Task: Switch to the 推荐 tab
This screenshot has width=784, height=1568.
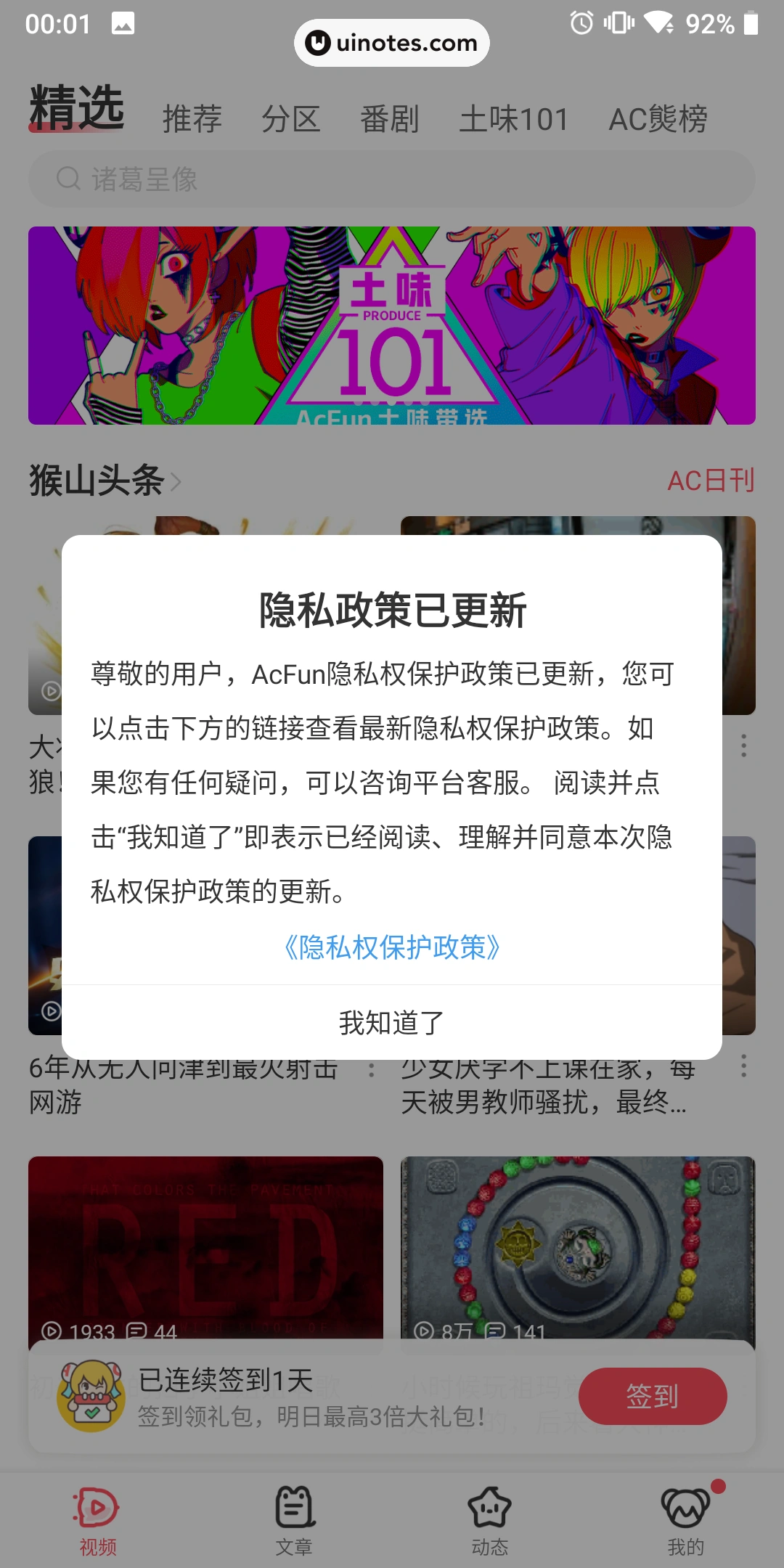Action: (x=192, y=119)
